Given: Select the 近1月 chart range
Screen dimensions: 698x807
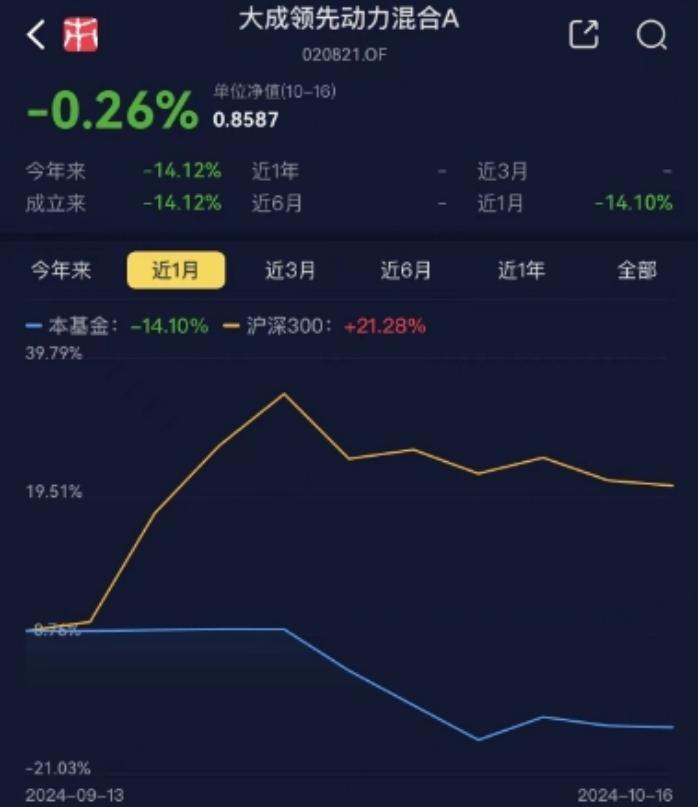Looking at the screenshot, I should click(x=176, y=270).
